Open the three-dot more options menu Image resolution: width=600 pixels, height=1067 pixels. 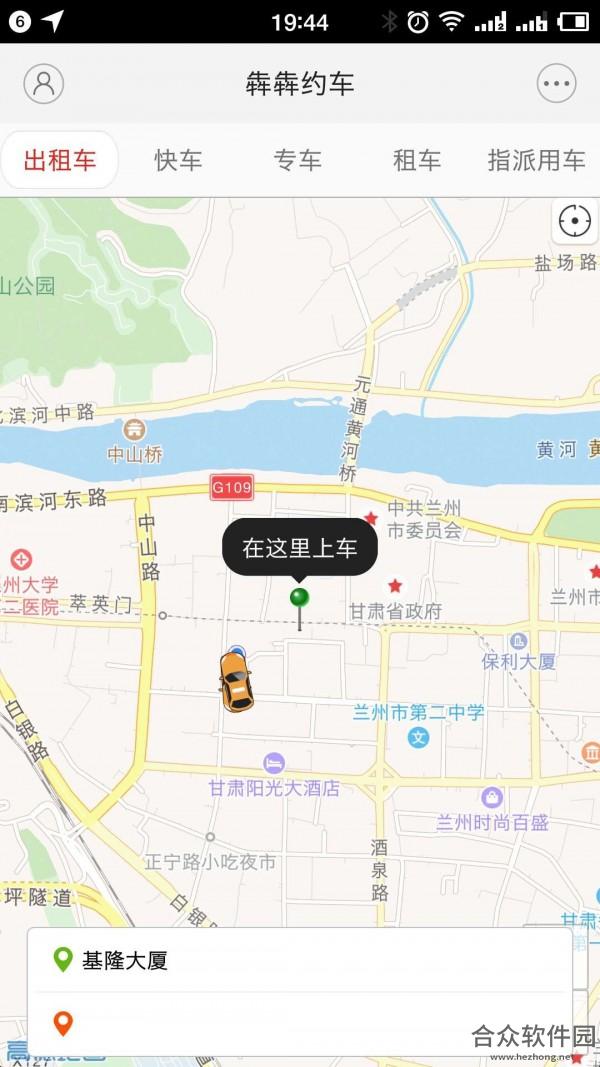556,84
